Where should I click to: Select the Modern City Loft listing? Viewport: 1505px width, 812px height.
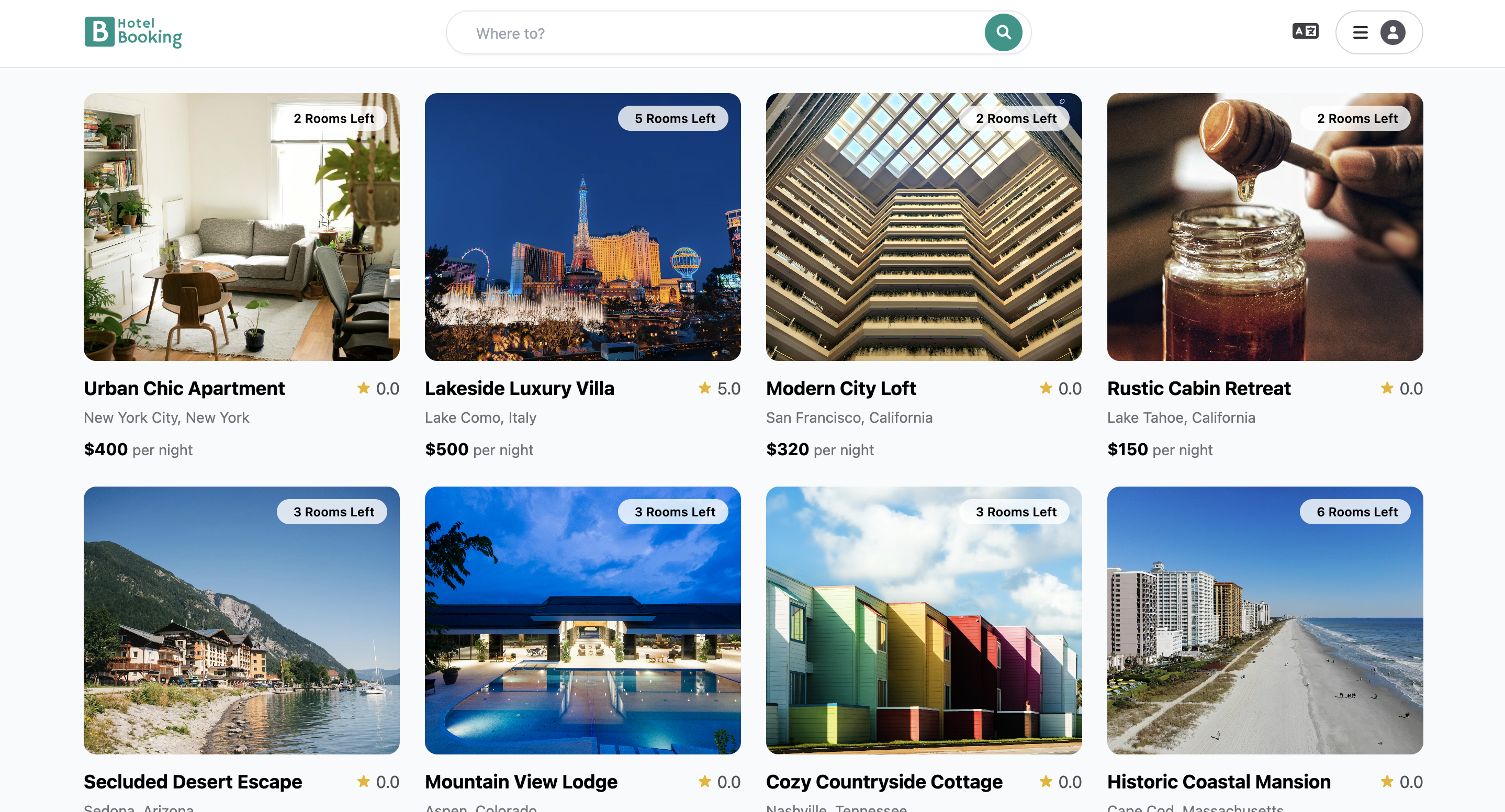tap(923, 227)
